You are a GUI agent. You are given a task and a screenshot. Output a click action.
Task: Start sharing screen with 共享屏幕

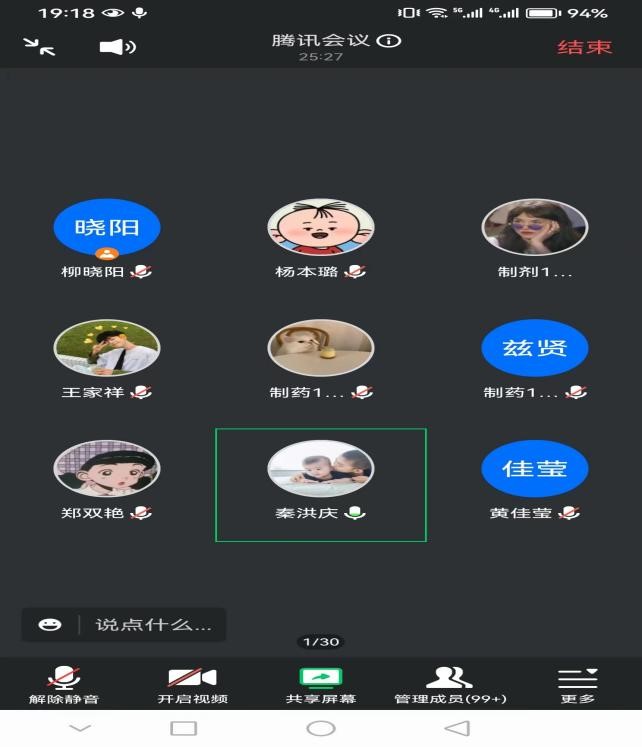[321, 685]
